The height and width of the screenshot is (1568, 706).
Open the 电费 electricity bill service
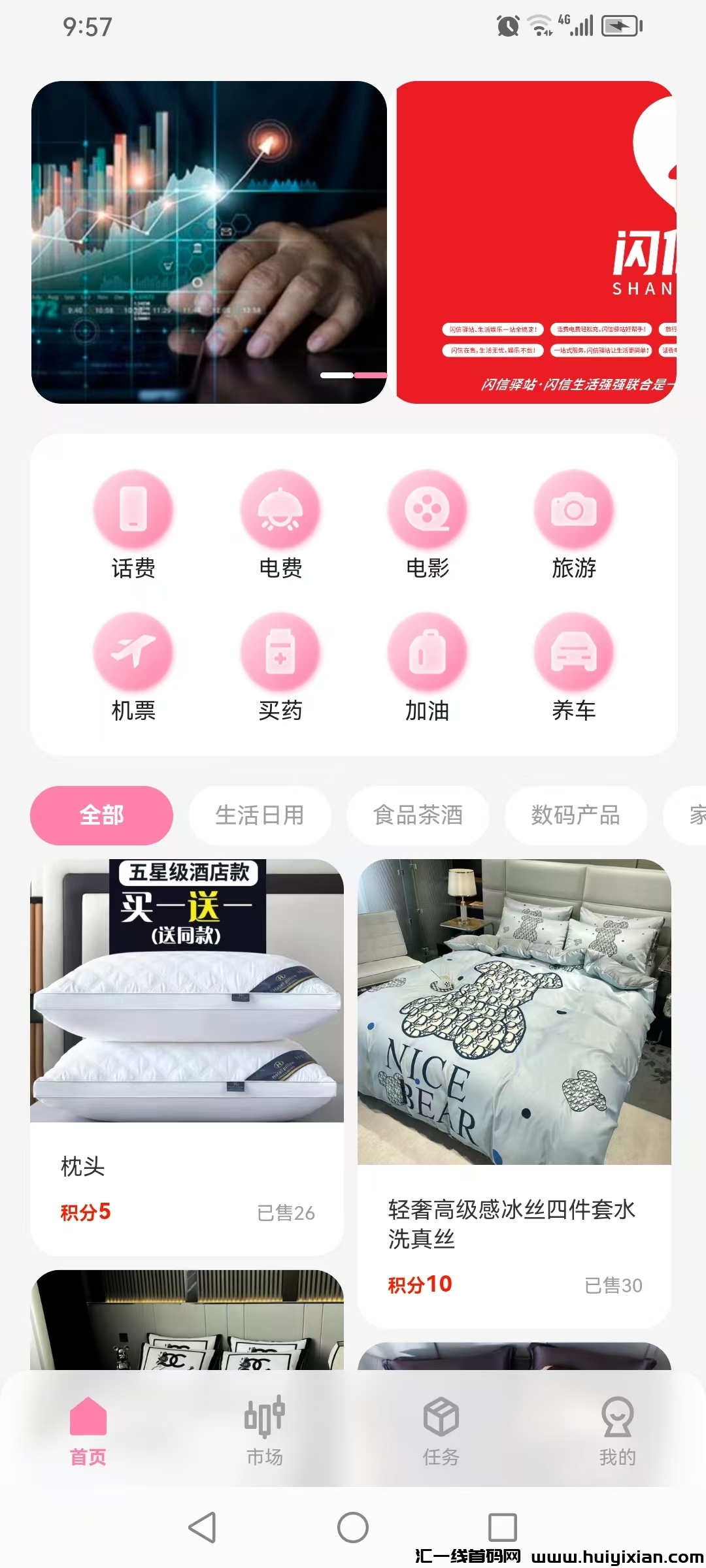[280, 523]
